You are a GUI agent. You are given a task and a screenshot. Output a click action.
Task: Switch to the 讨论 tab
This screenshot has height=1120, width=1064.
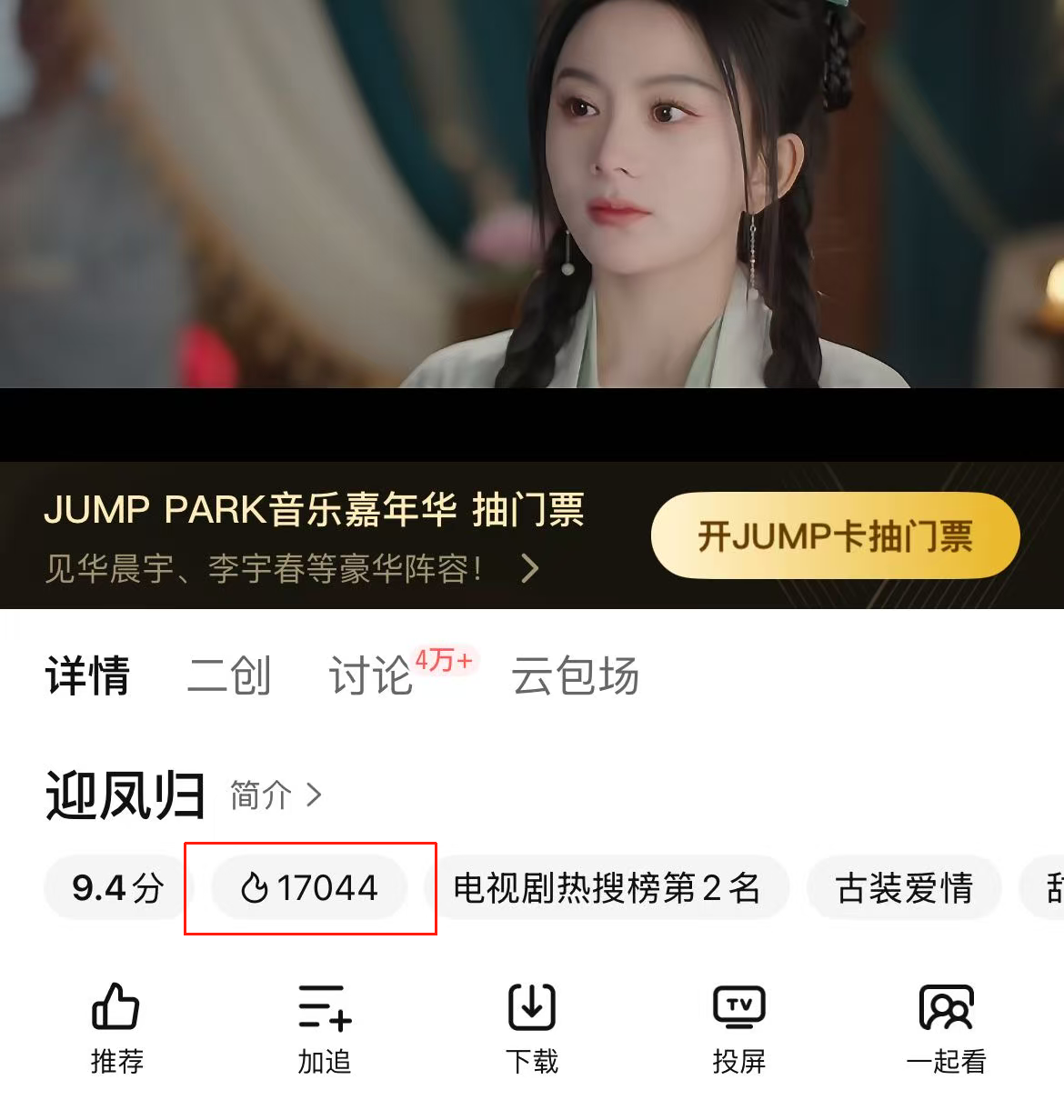(371, 676)
